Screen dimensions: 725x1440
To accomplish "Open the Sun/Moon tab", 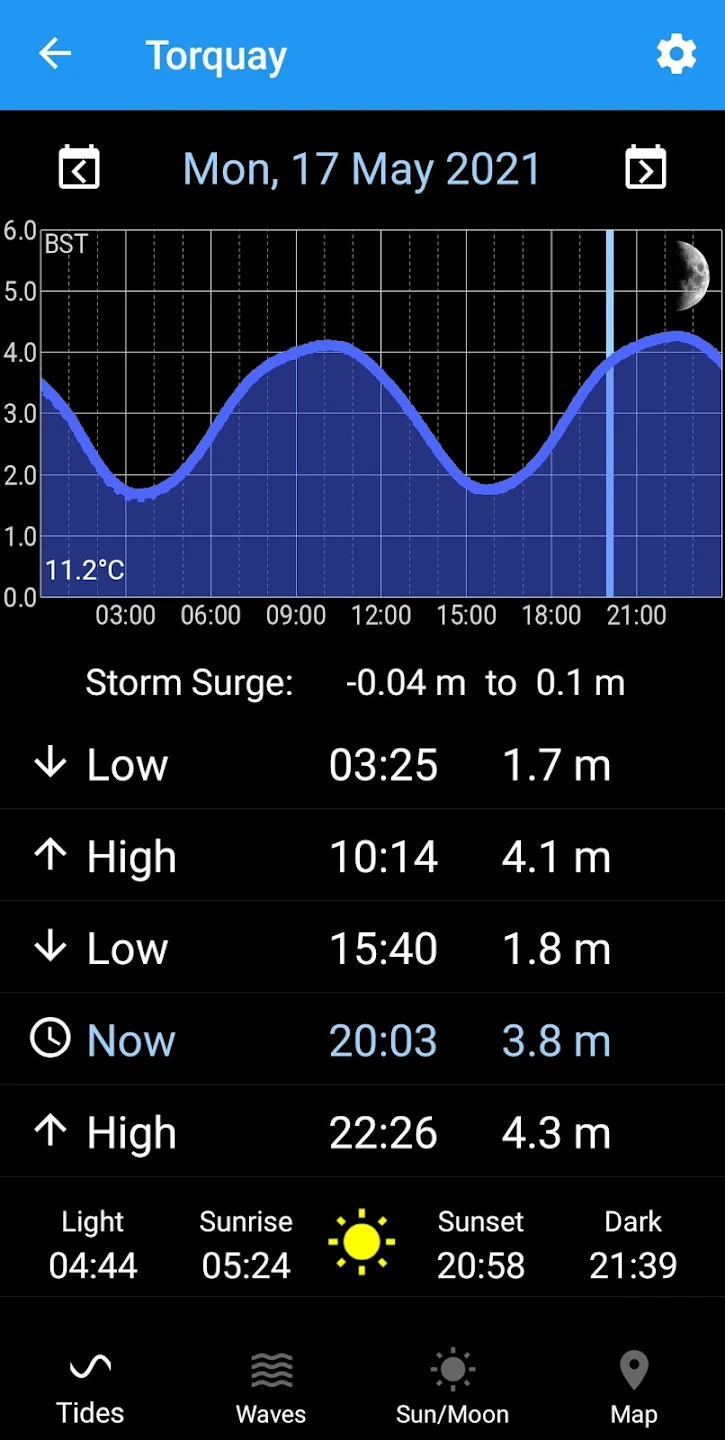I will point(452,1387).
